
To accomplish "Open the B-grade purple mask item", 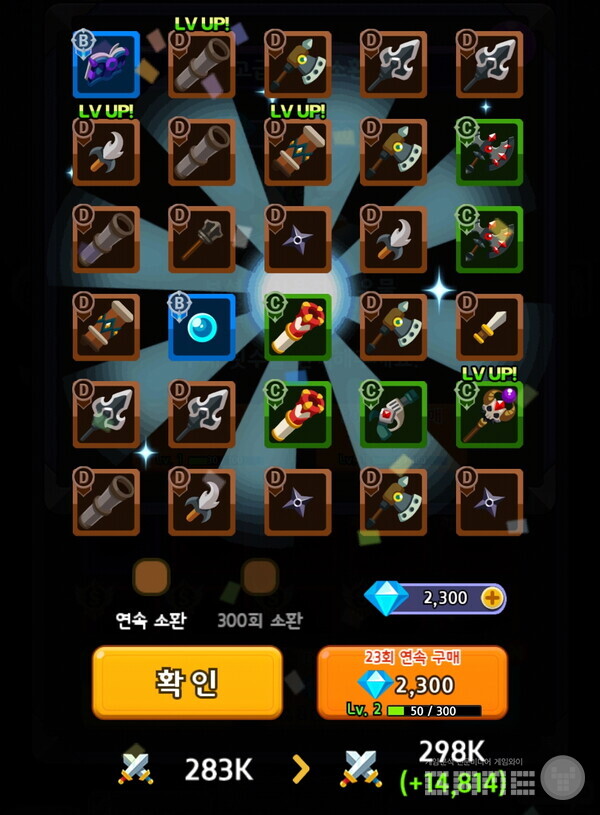I will [105, 65].
